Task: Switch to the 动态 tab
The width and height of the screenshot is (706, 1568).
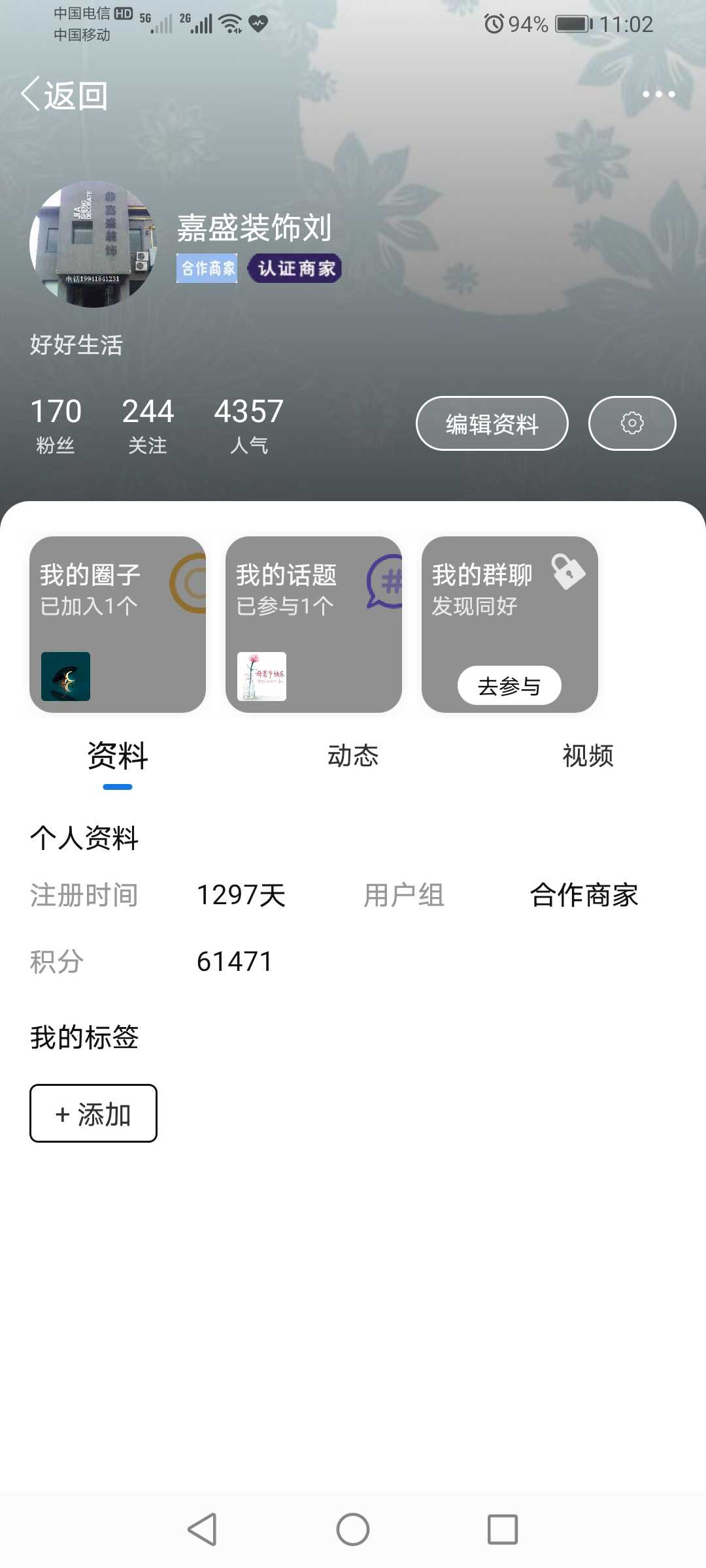Action: click(353, 756)
